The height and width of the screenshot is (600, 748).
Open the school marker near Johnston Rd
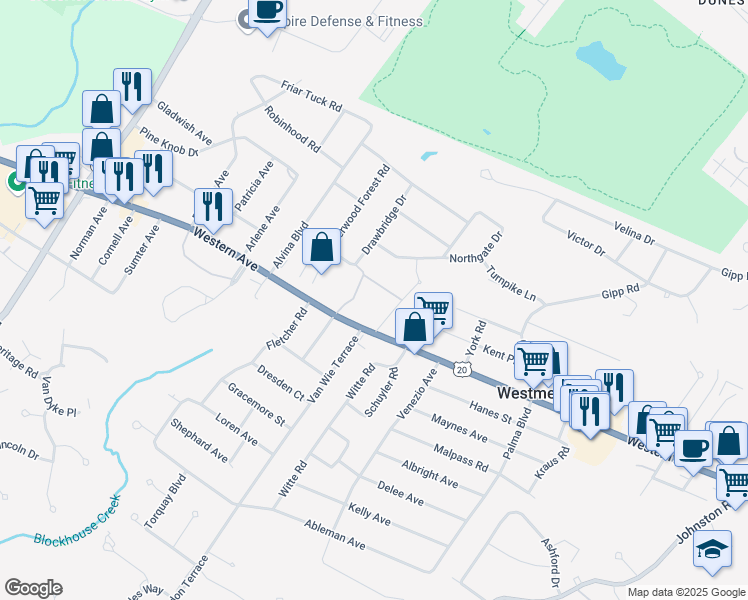click(x=712, y=551)
